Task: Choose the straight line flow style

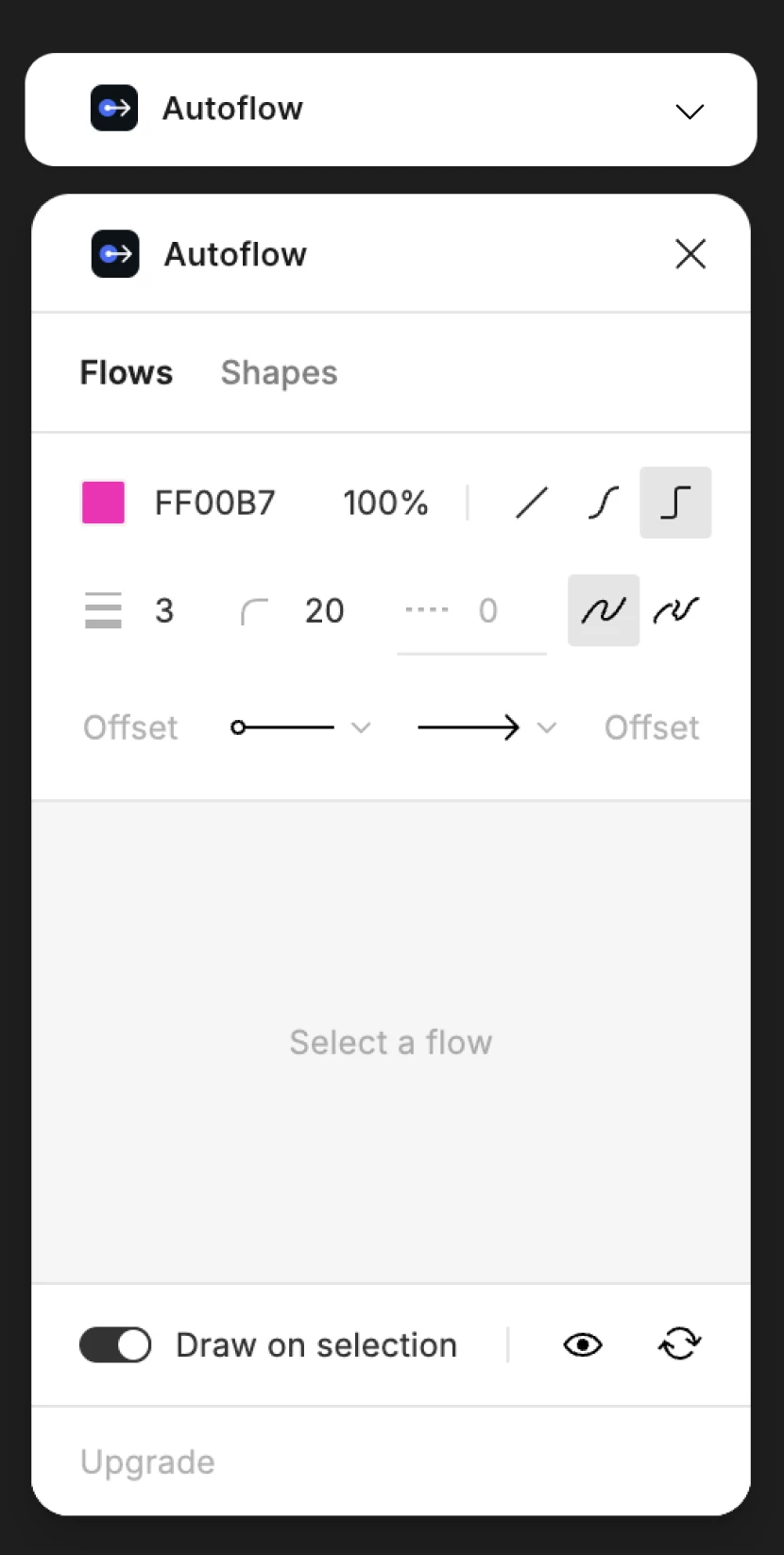Action: pyautogui.click(x=532, y=503)
